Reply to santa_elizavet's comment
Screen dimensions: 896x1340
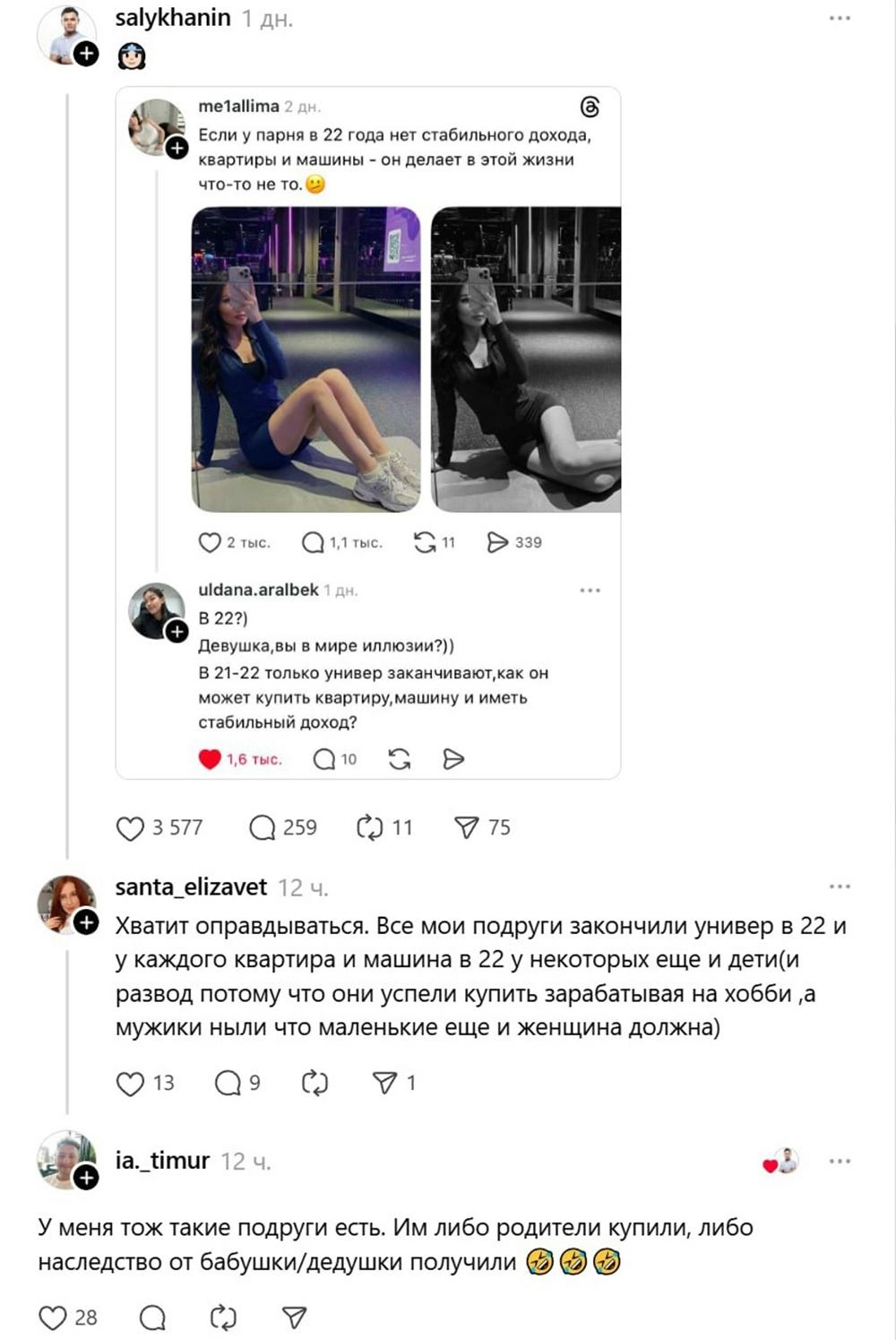[x=228, y=1084]
